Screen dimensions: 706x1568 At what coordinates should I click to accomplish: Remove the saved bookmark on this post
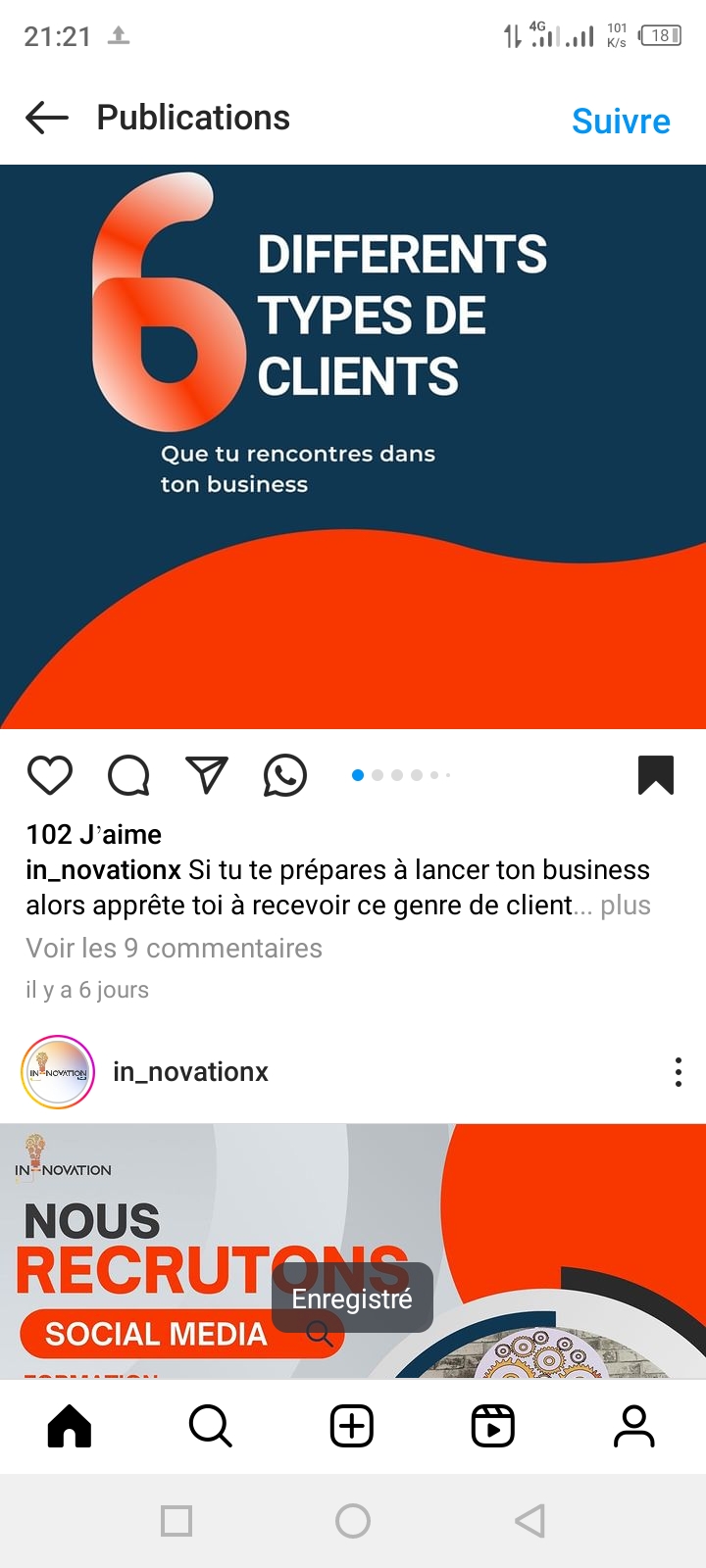point(655,775)
